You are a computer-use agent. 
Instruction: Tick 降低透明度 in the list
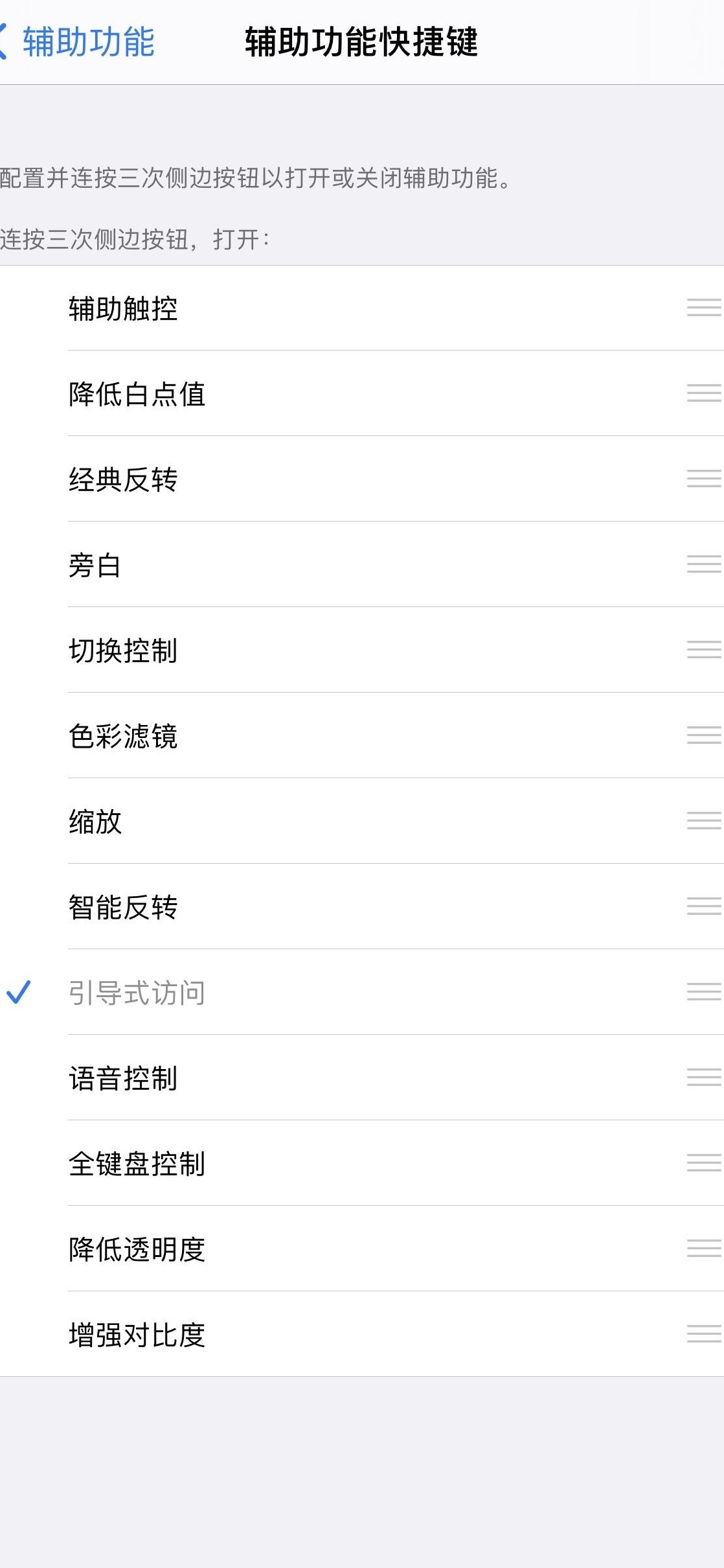click(x=362, y=1249)
